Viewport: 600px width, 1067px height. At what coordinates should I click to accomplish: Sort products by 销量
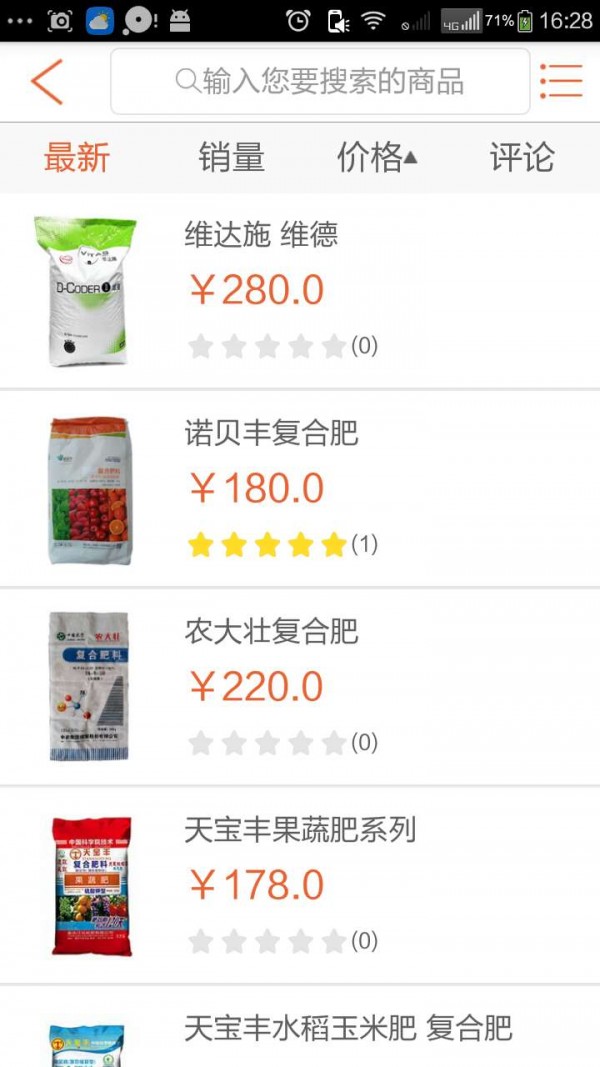[231, 158]
